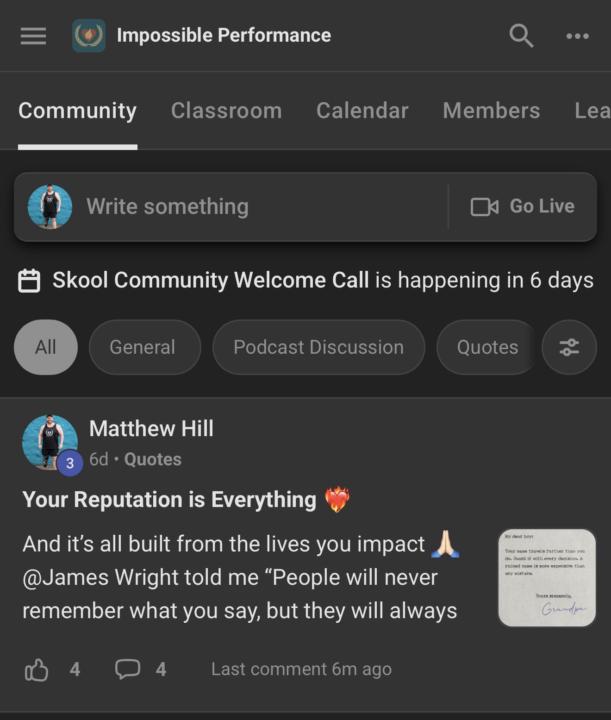Select the Quotes filter chip
Viewport: 611px width, 720px height.
coord(487,347)
